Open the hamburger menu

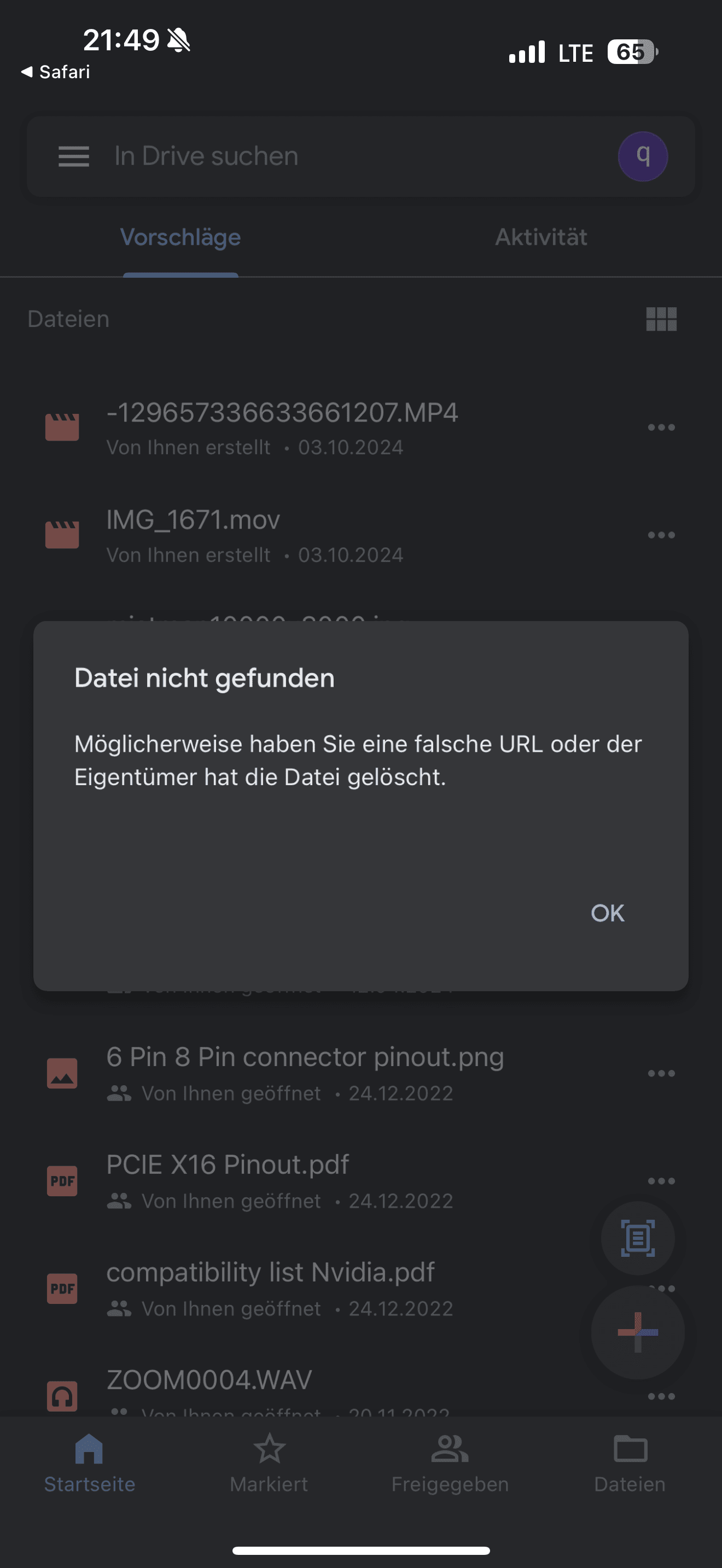[x=74, y=156]
